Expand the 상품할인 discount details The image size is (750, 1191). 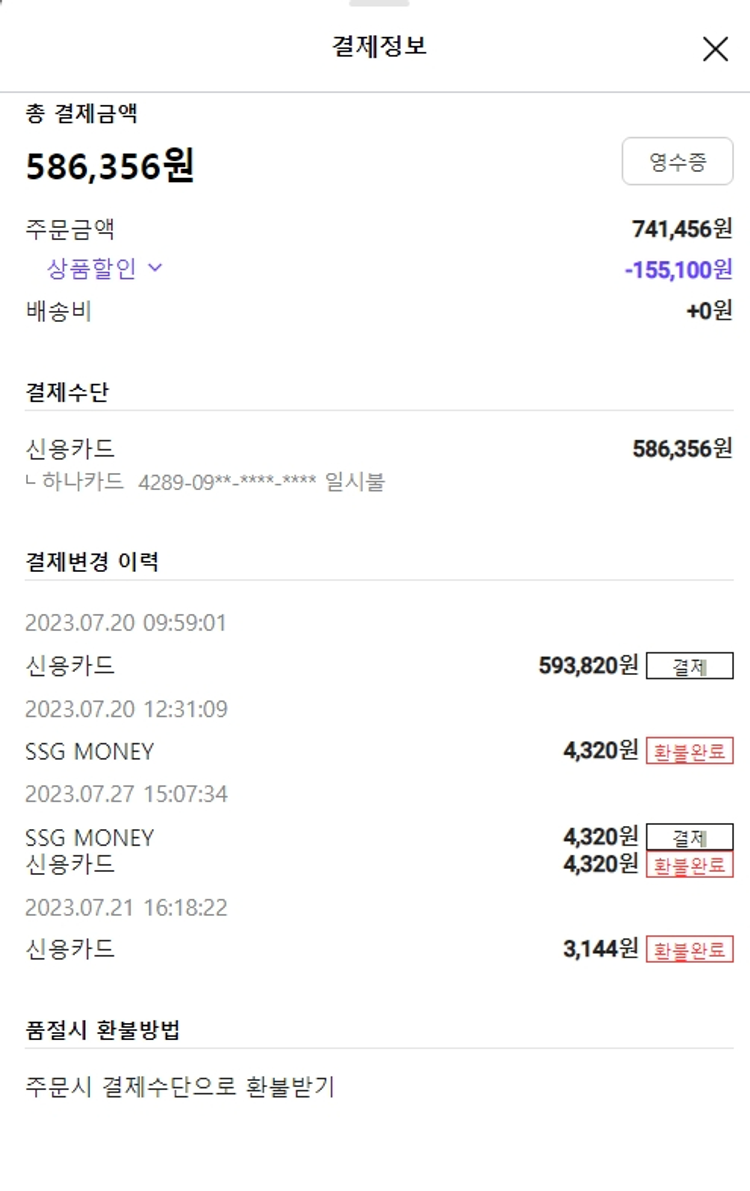click(104, 268)
